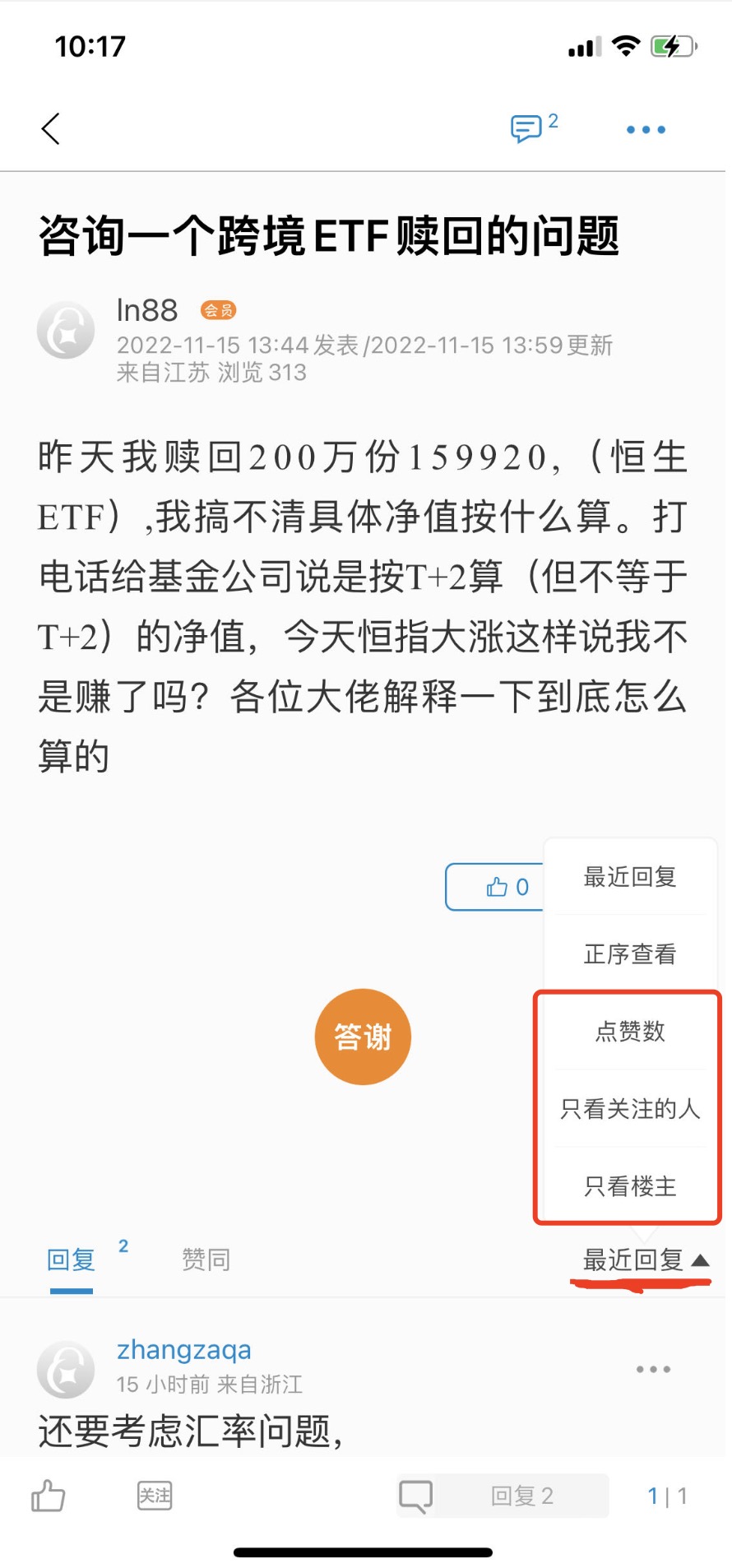Tap the thumbs-up icon in bottom bar

click(49, 1496)
